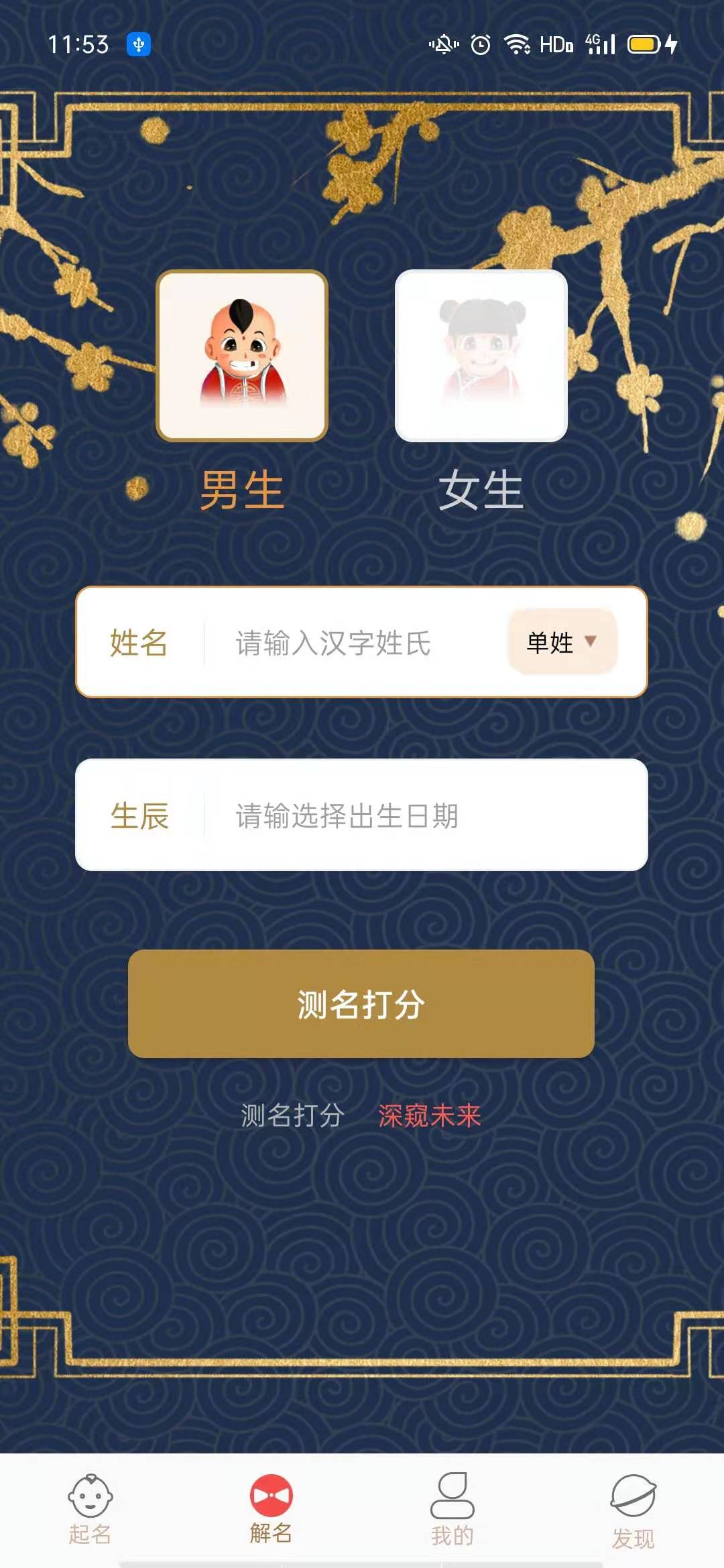Open the 深窥未来 link
This screenshot has width=724, height=1568.
pyautogui.click(x=429, y=1116)
